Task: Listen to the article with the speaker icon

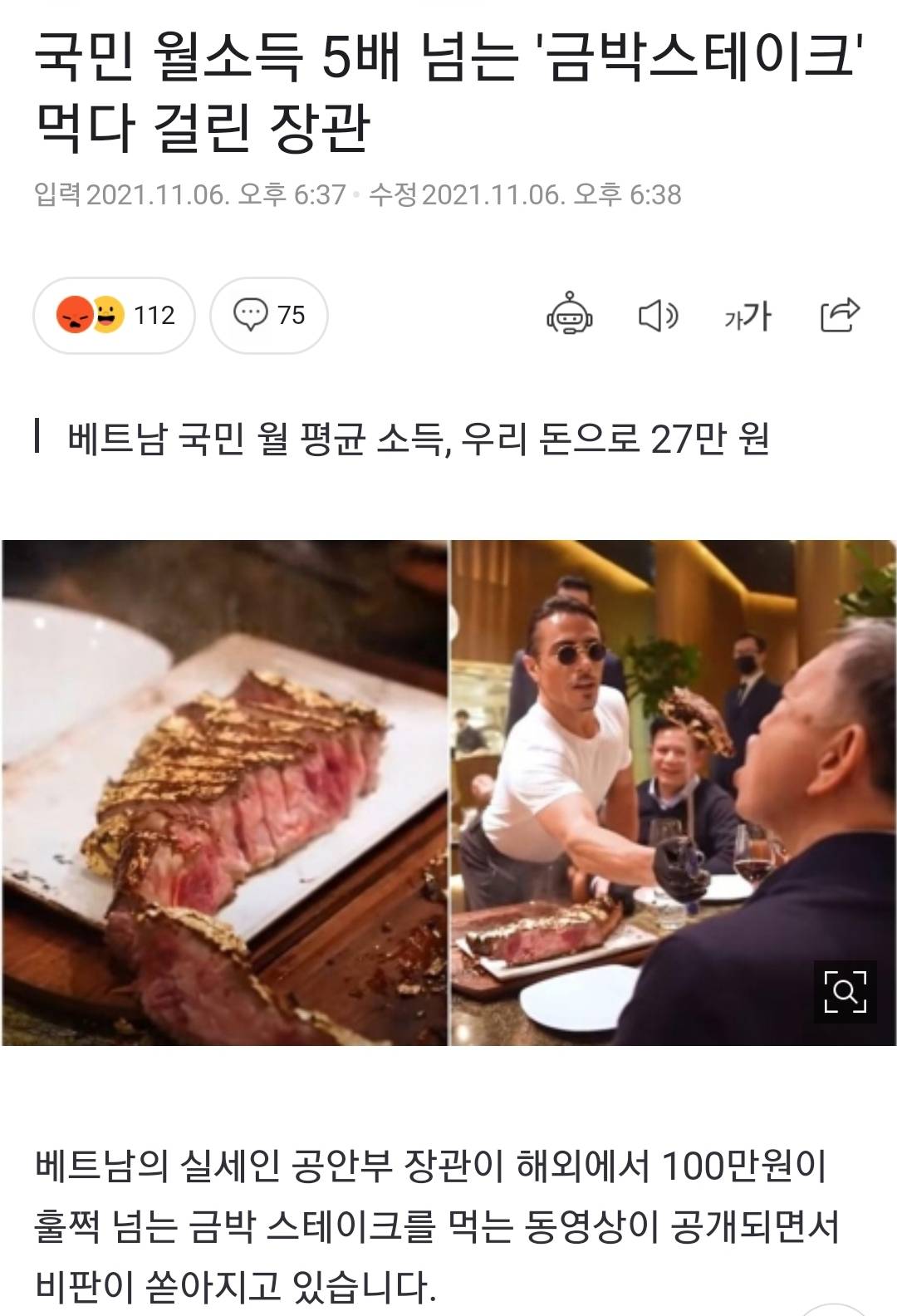Action: click(x=658, y=316)
